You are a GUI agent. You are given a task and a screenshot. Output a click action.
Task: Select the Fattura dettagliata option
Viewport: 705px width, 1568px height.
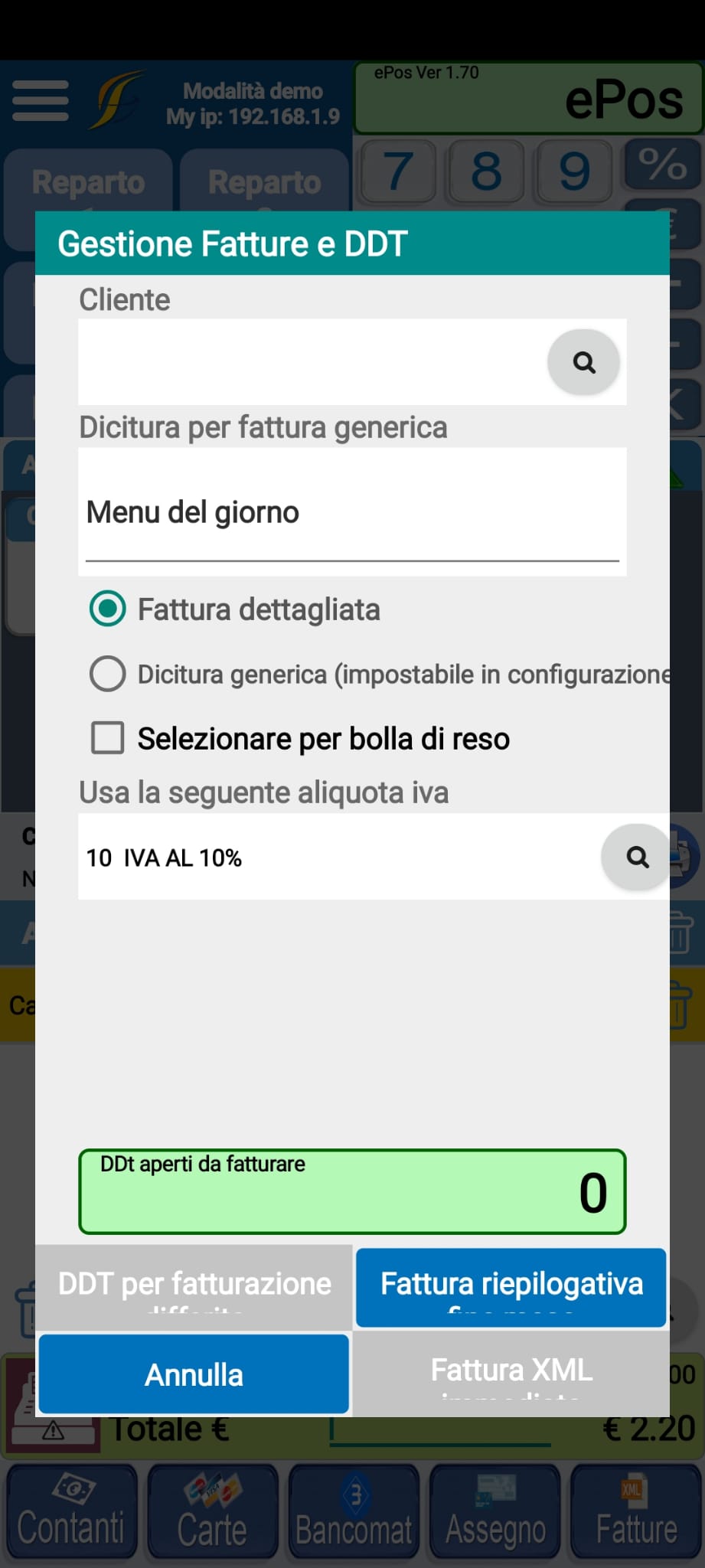tap(108, 609)
